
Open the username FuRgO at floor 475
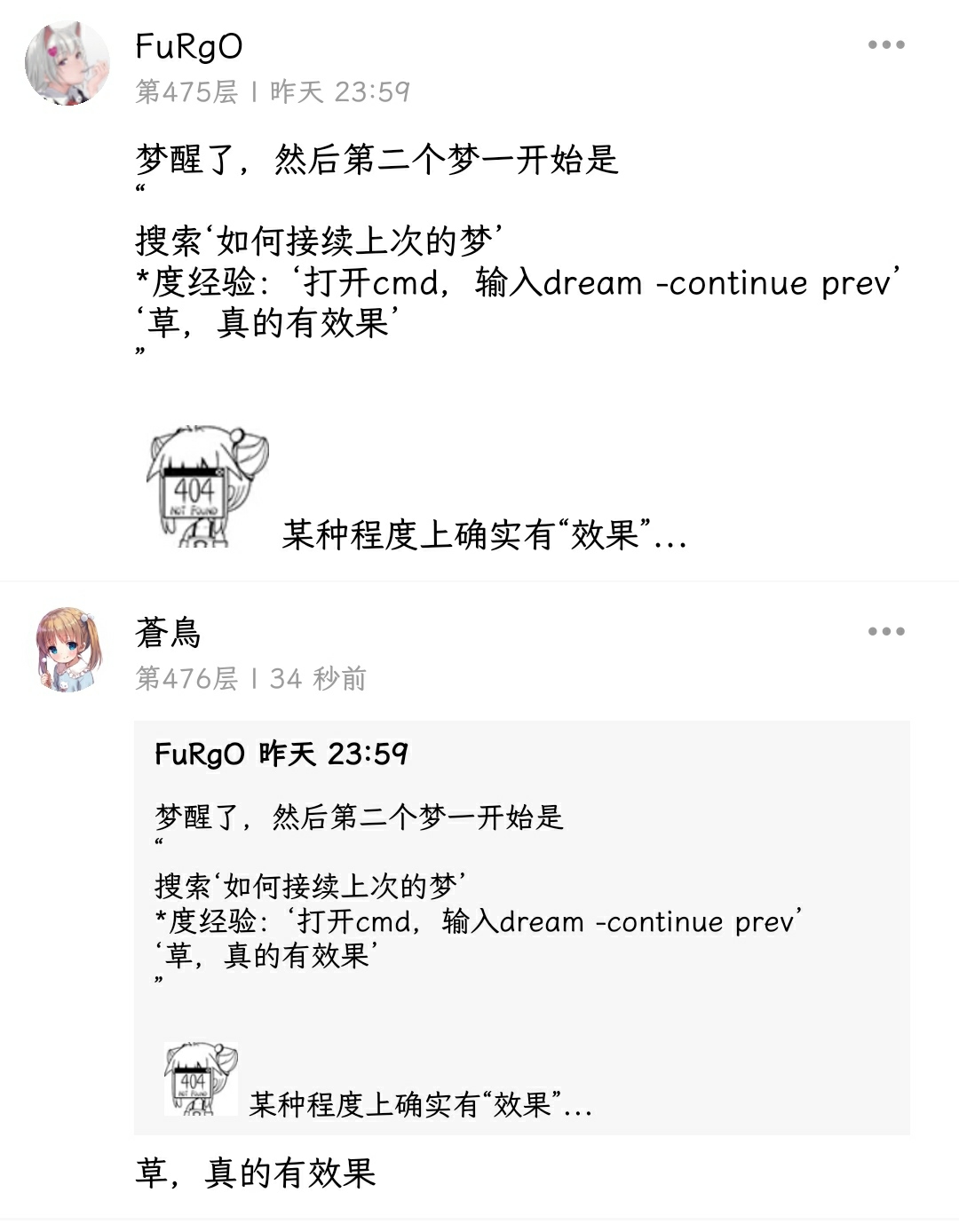click(x=188, y=46)
